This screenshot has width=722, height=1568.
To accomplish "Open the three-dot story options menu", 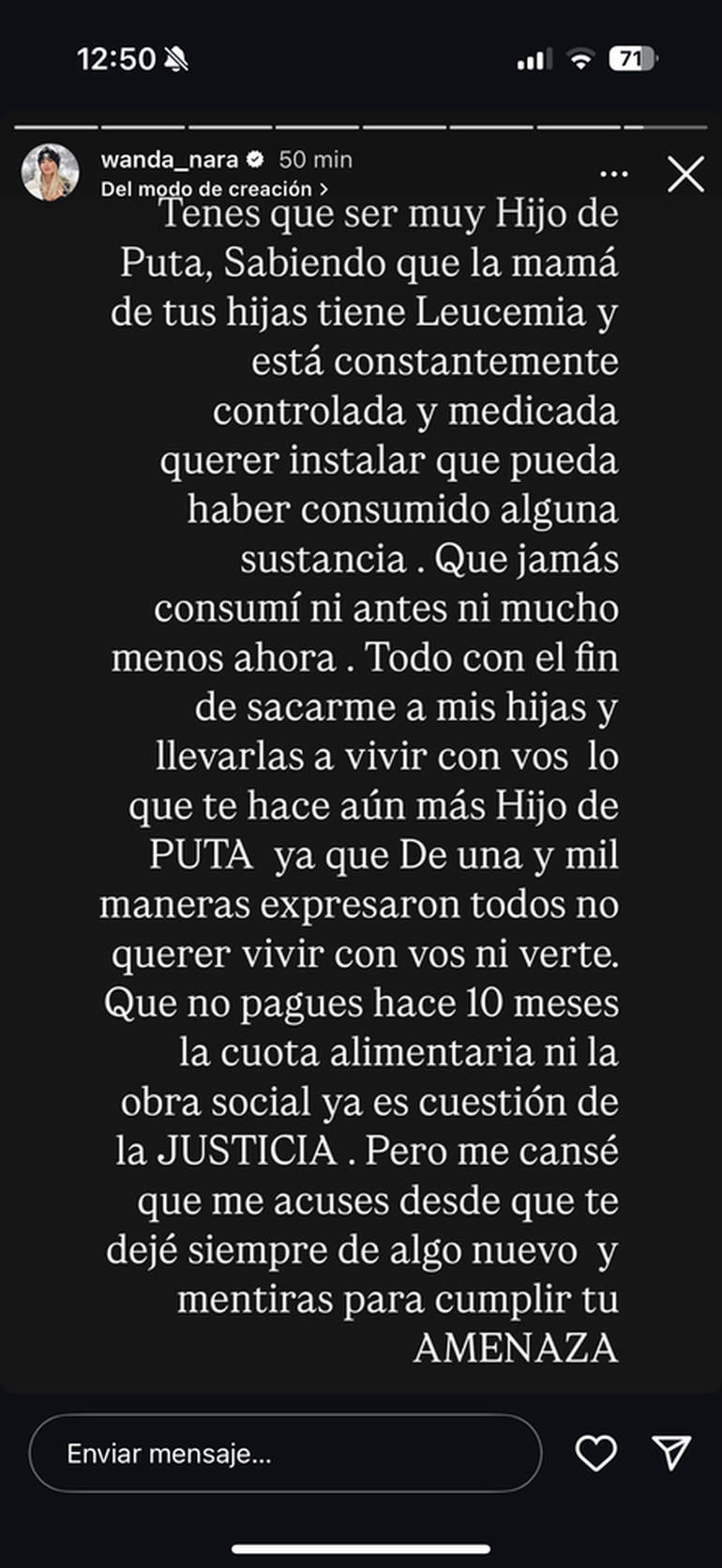I will tap(613, 174).
